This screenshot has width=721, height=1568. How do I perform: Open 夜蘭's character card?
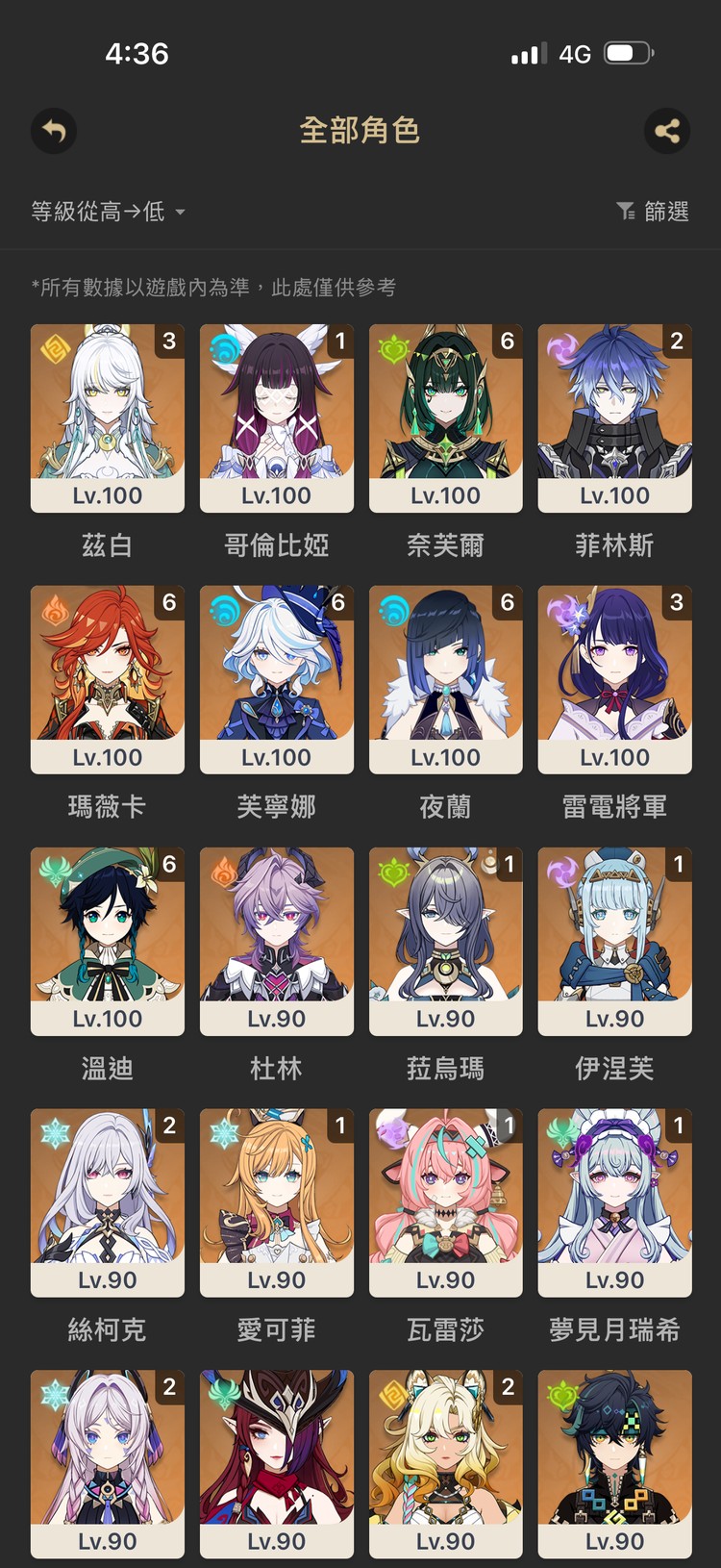[445, 673]
